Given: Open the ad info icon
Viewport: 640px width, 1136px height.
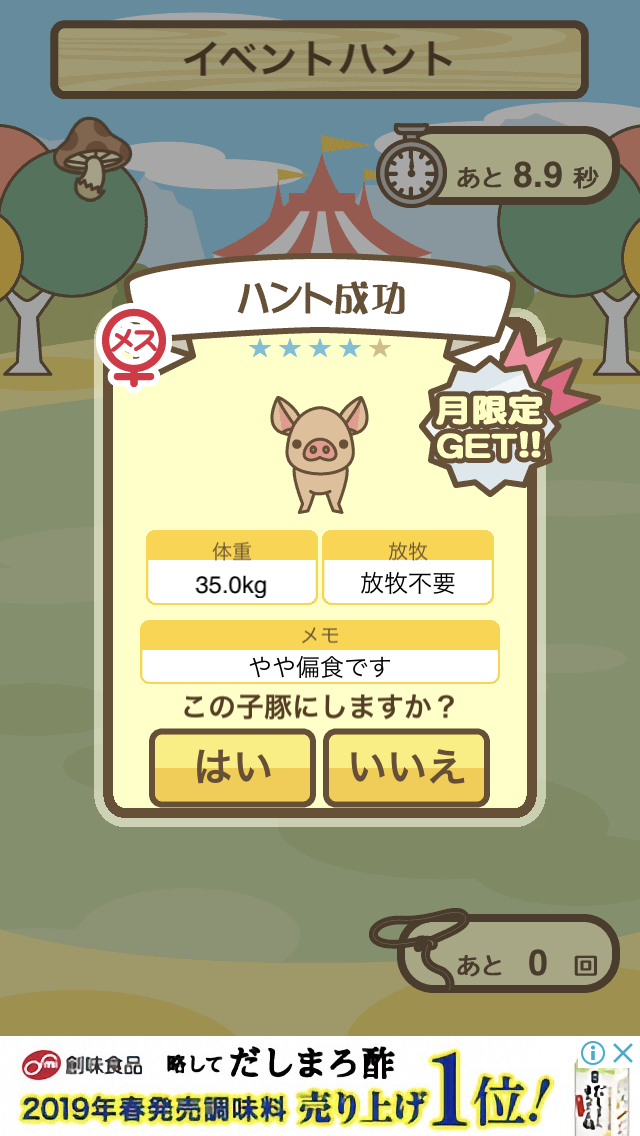Looking at the screenshot, I should pos(594,1053).
